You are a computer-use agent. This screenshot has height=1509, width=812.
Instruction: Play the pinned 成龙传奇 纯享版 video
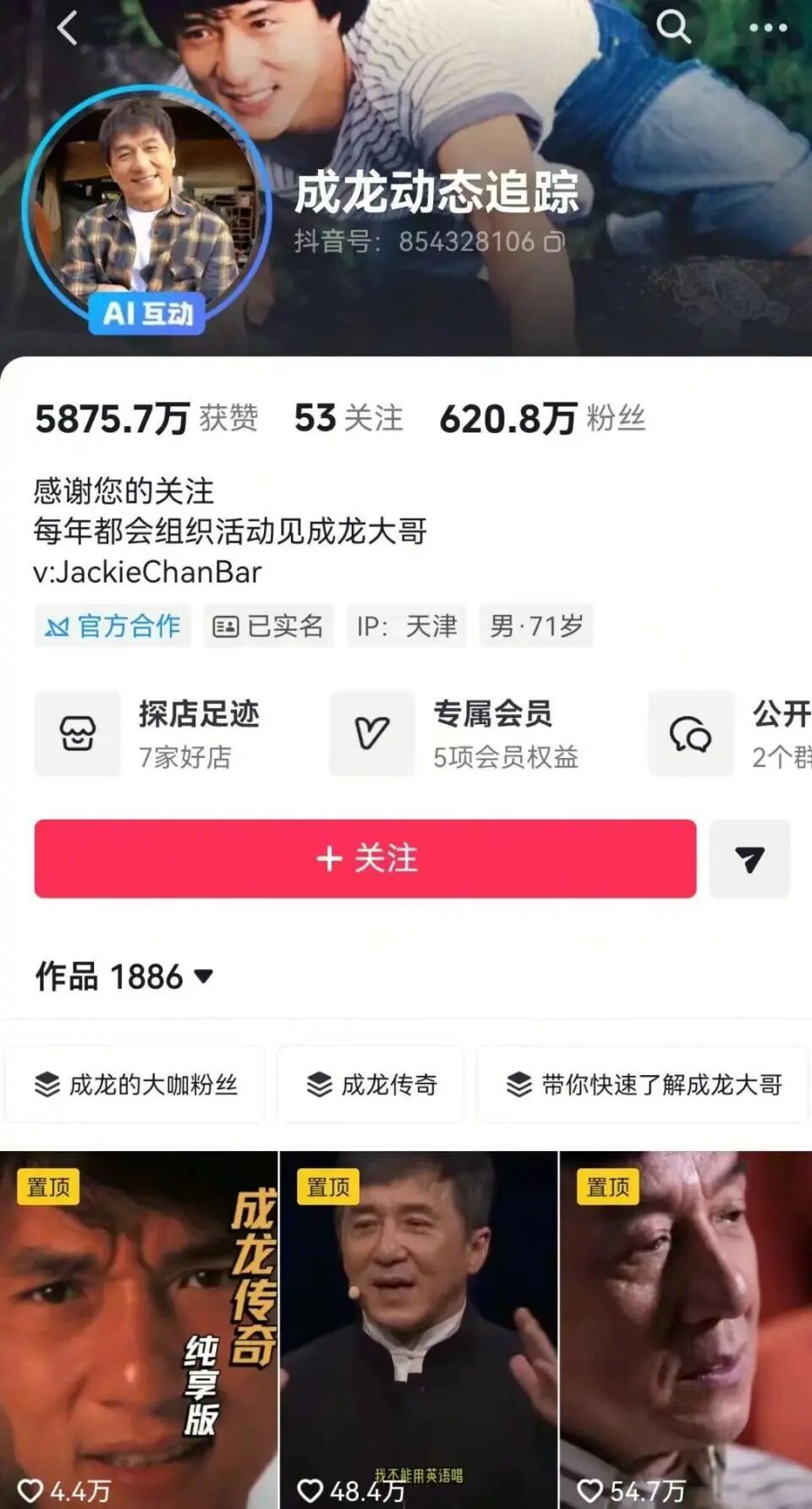(x=139, y=1328)
